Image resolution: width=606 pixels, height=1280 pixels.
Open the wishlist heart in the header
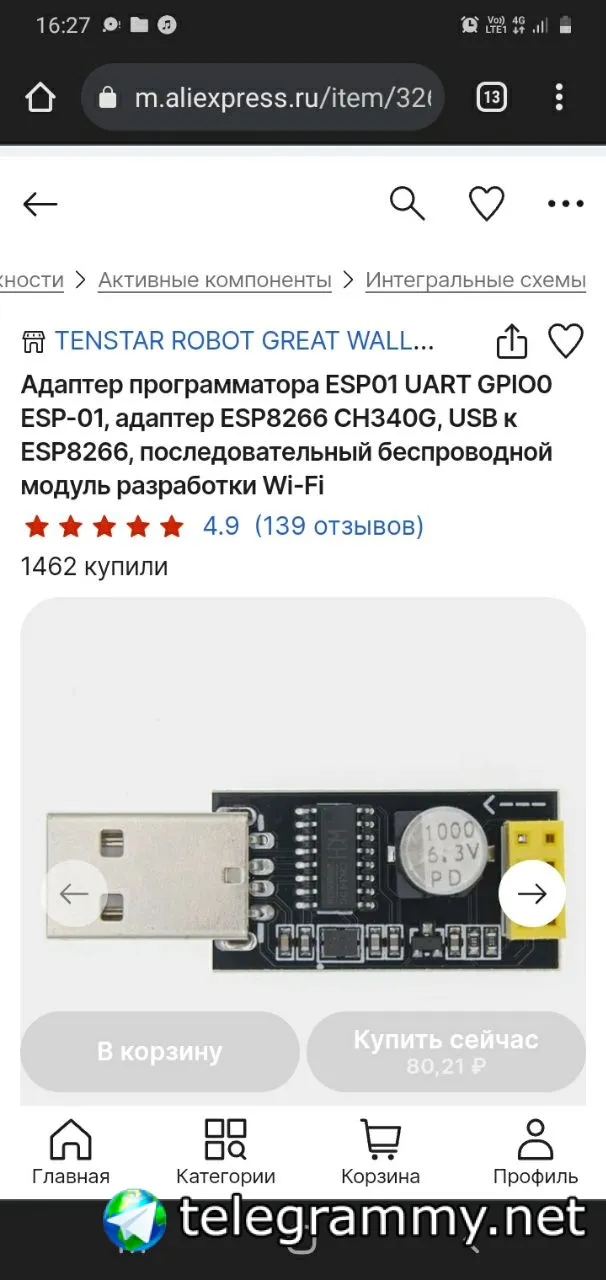(x=487, y=204)
